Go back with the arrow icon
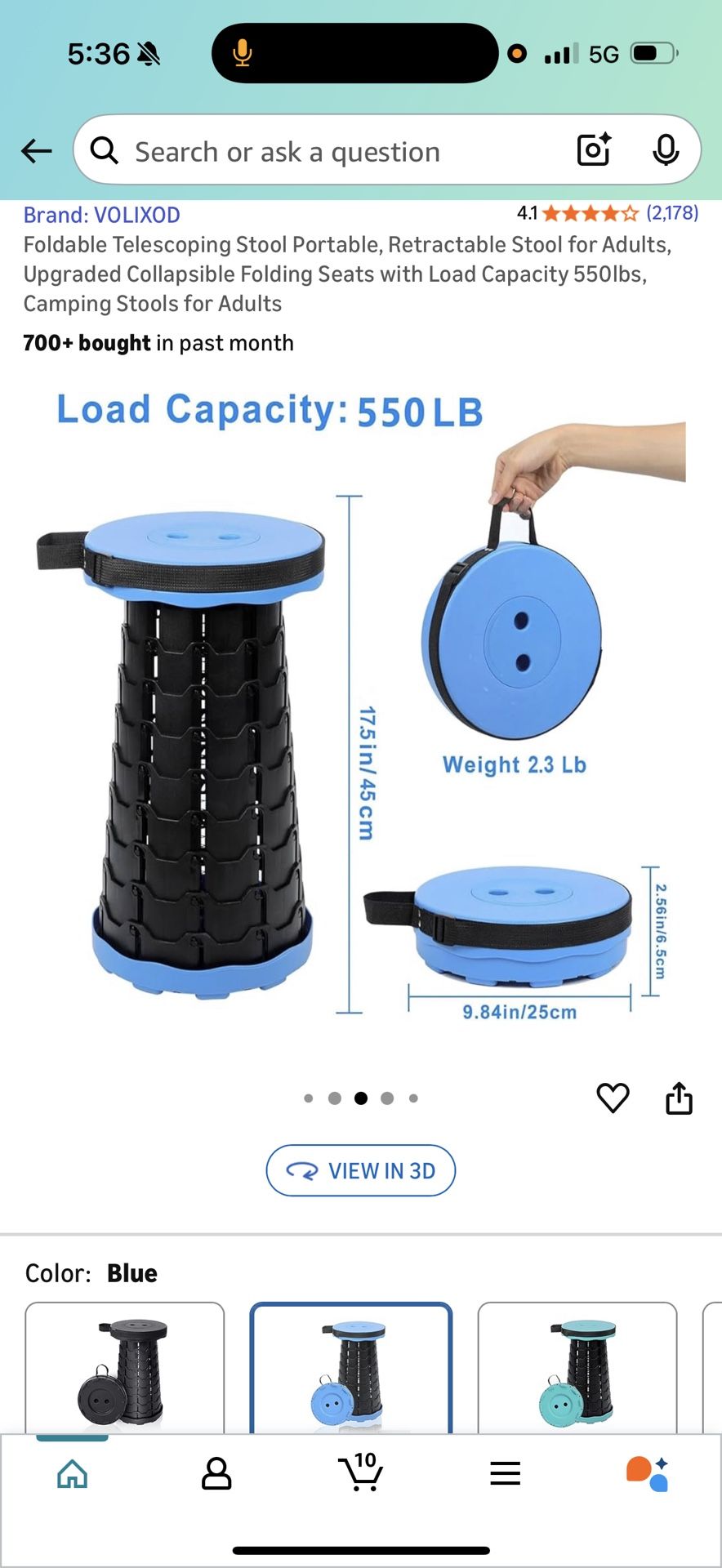 [37, 151]
